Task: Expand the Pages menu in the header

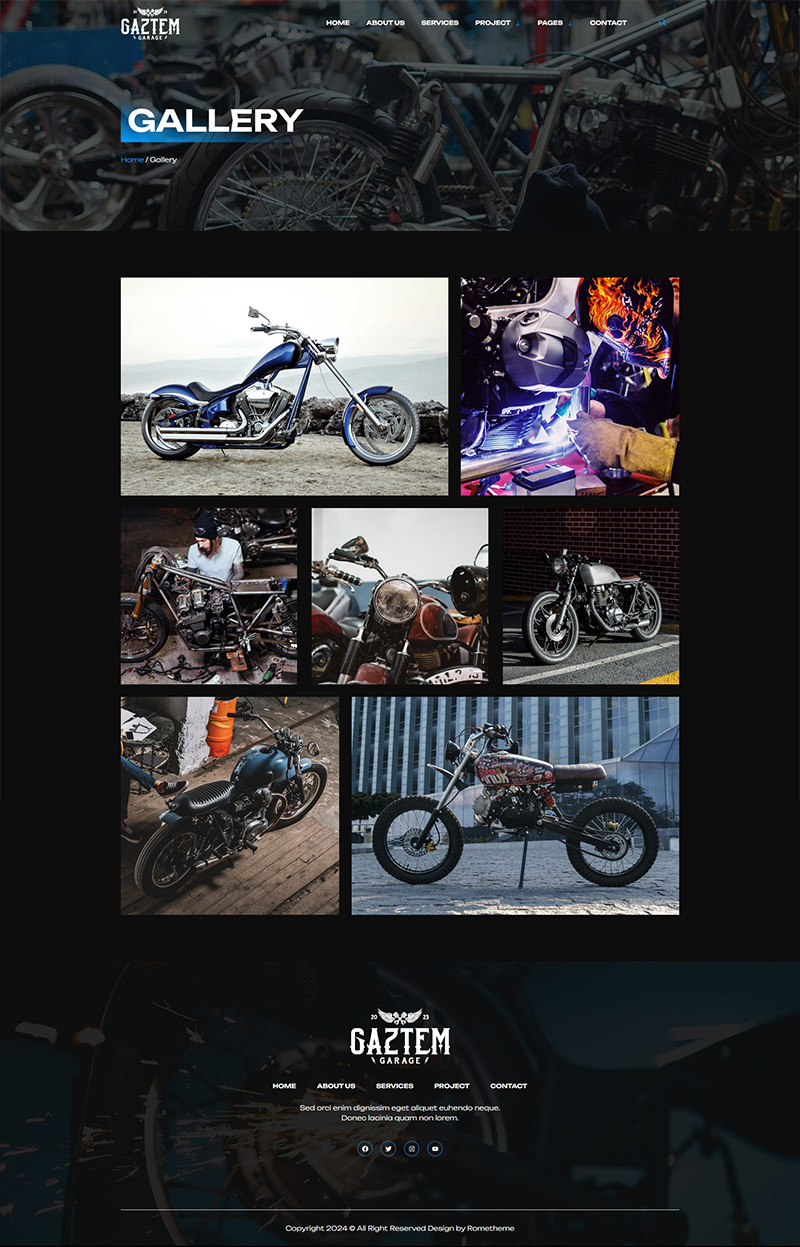Action: point(550,22)
